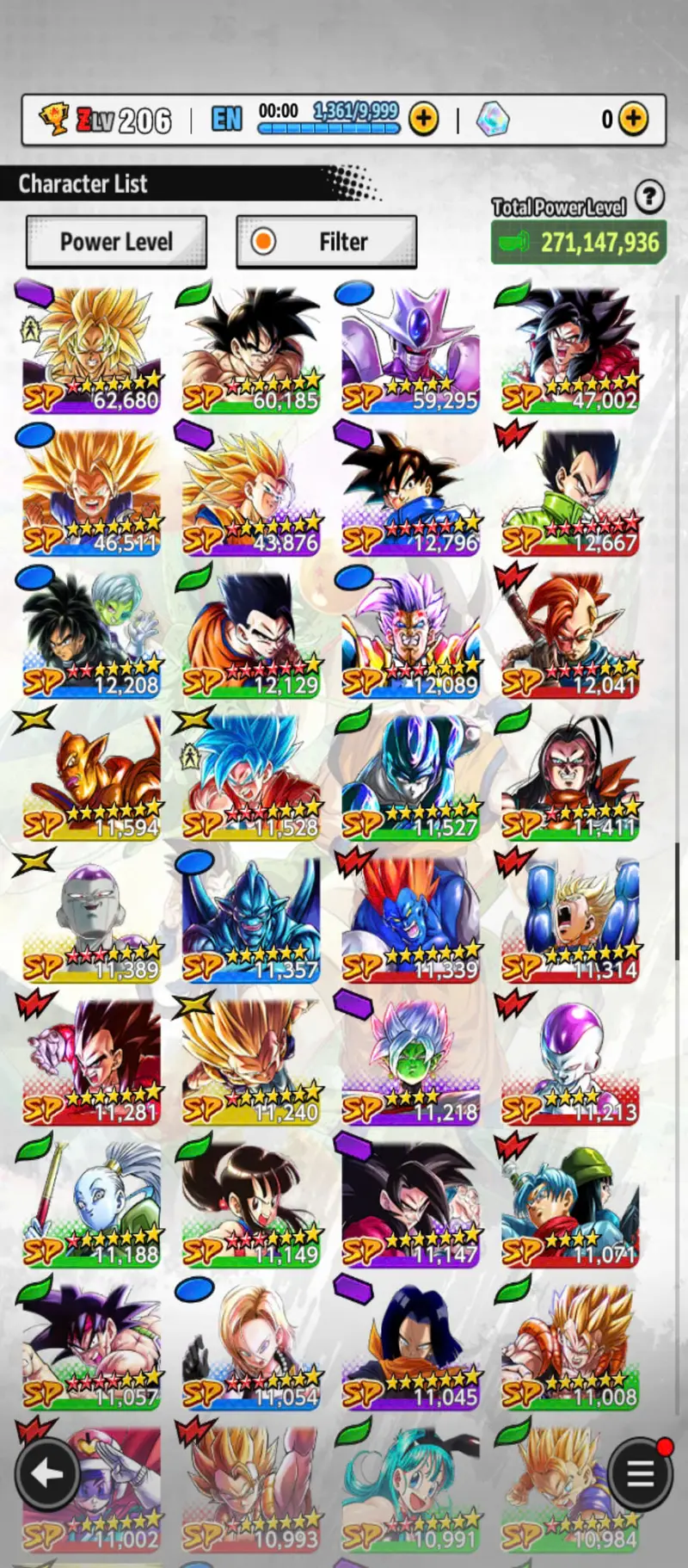Select the character with power 60,185

(251, 349)
